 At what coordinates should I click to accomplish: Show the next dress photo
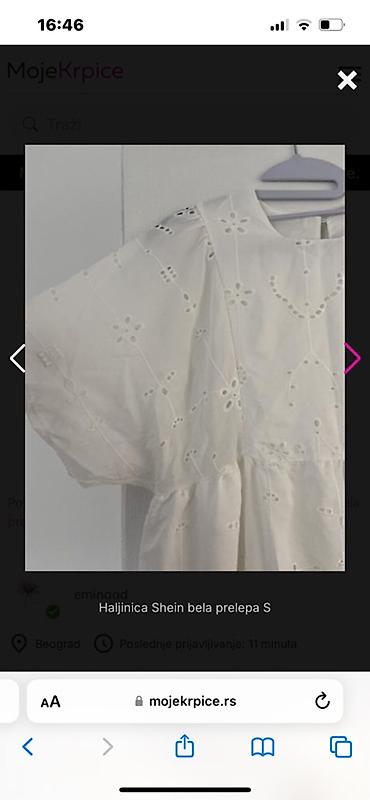(353, 358)
